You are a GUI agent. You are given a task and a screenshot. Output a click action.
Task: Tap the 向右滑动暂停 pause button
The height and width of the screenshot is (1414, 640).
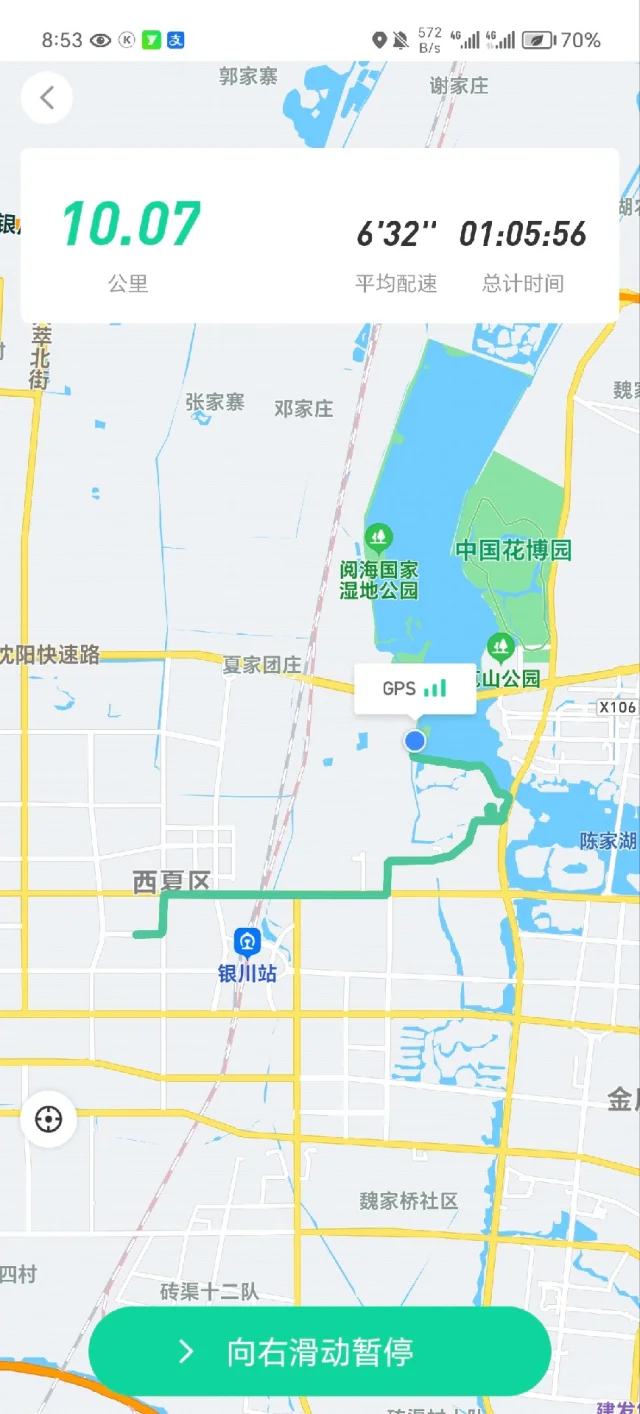tap(320, 1352)
